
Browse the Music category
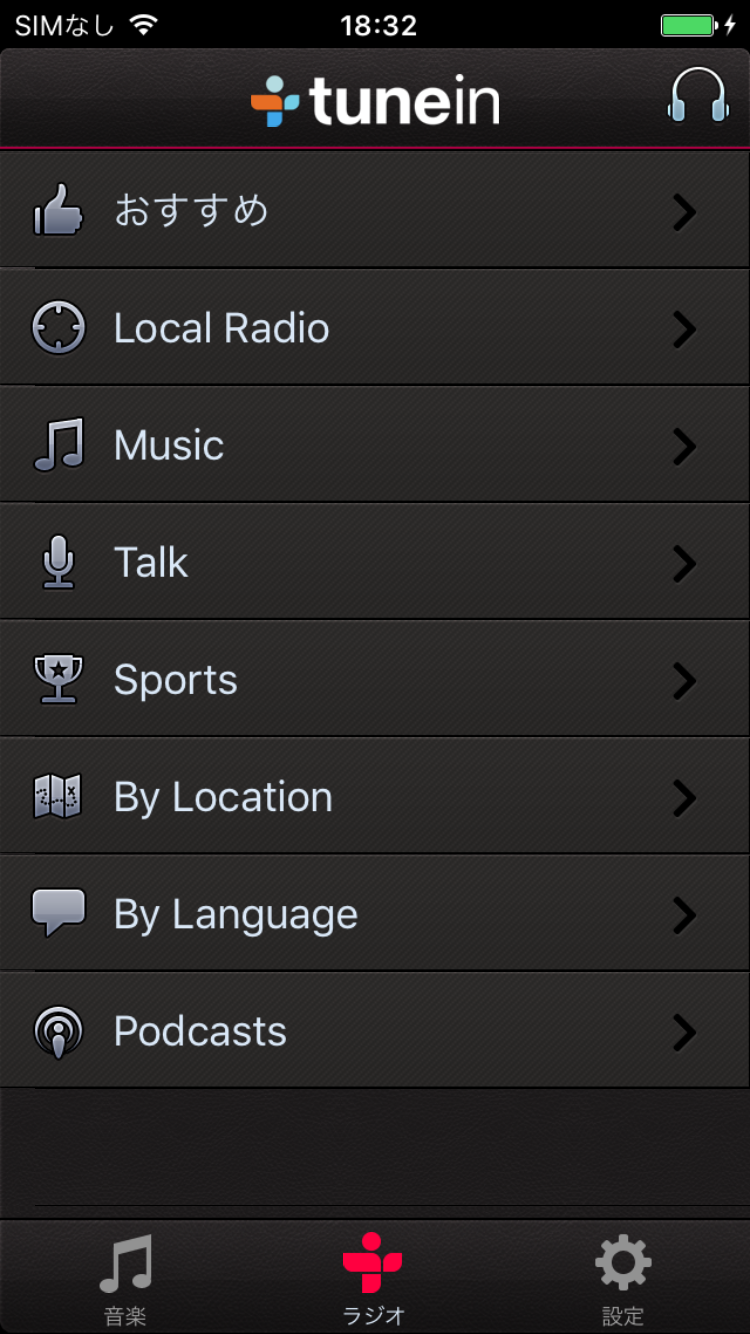pos(375,444)
